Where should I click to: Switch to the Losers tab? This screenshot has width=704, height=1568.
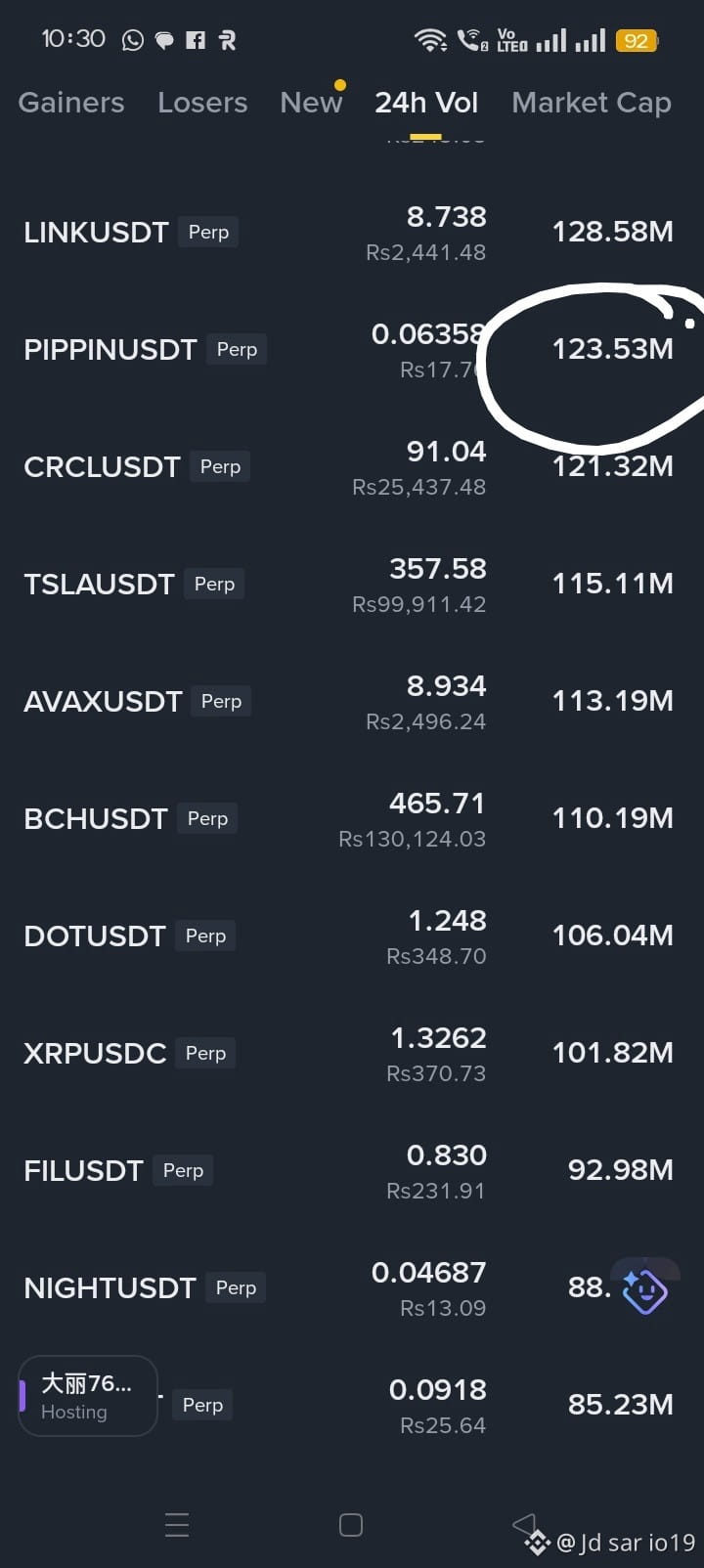[x=202, y=103]
